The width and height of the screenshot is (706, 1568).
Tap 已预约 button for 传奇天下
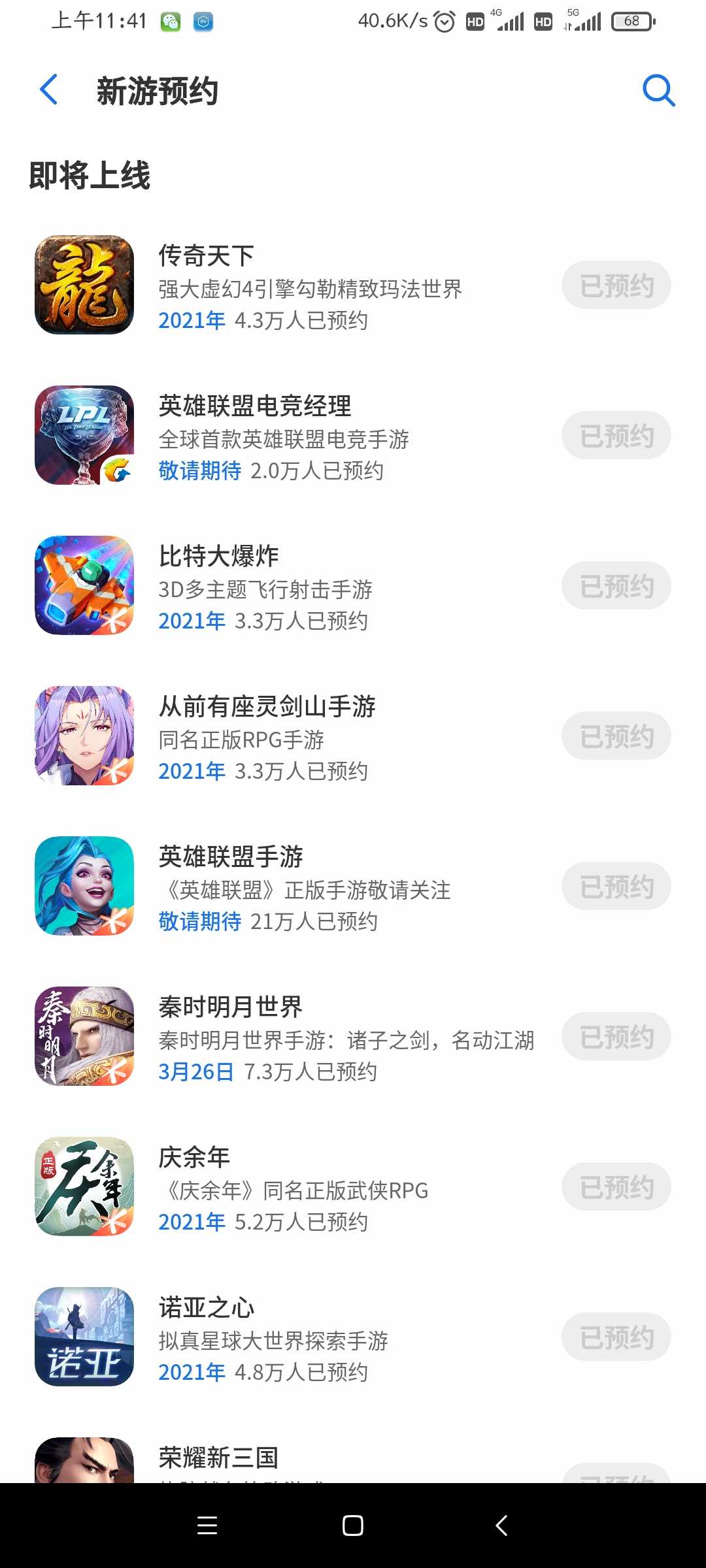[616, 286]
